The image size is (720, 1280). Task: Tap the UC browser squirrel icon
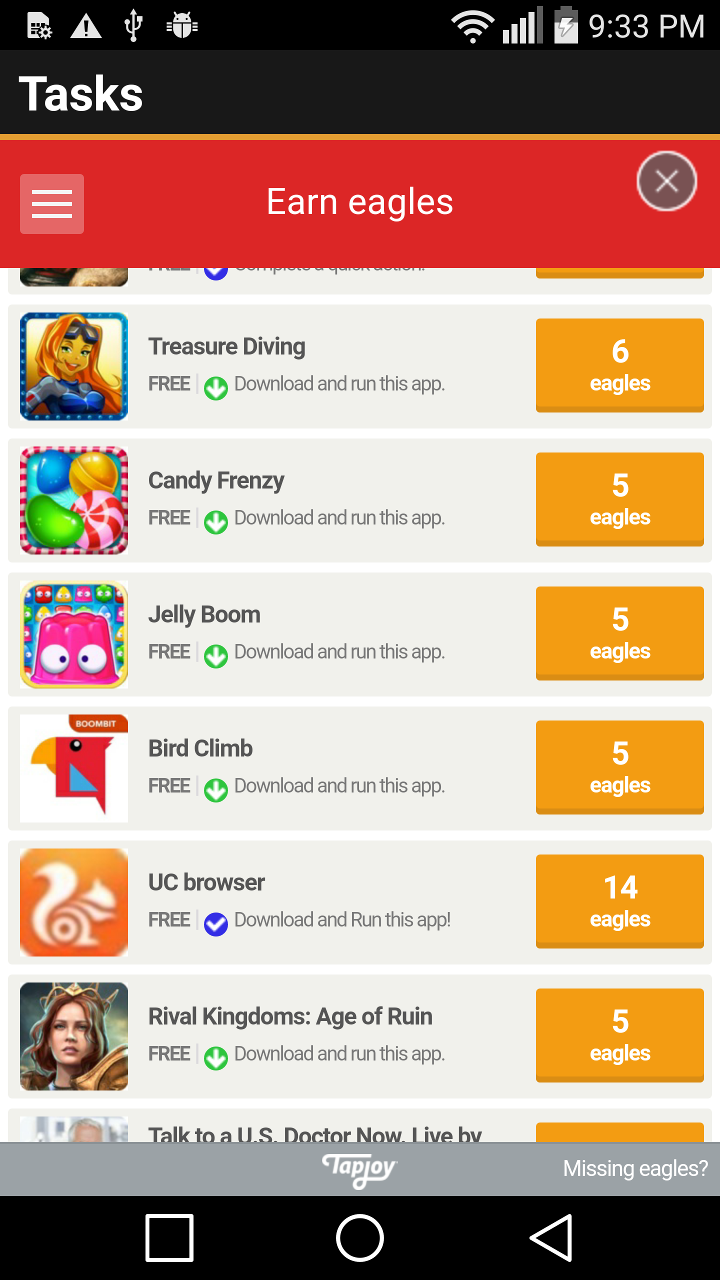73,902
